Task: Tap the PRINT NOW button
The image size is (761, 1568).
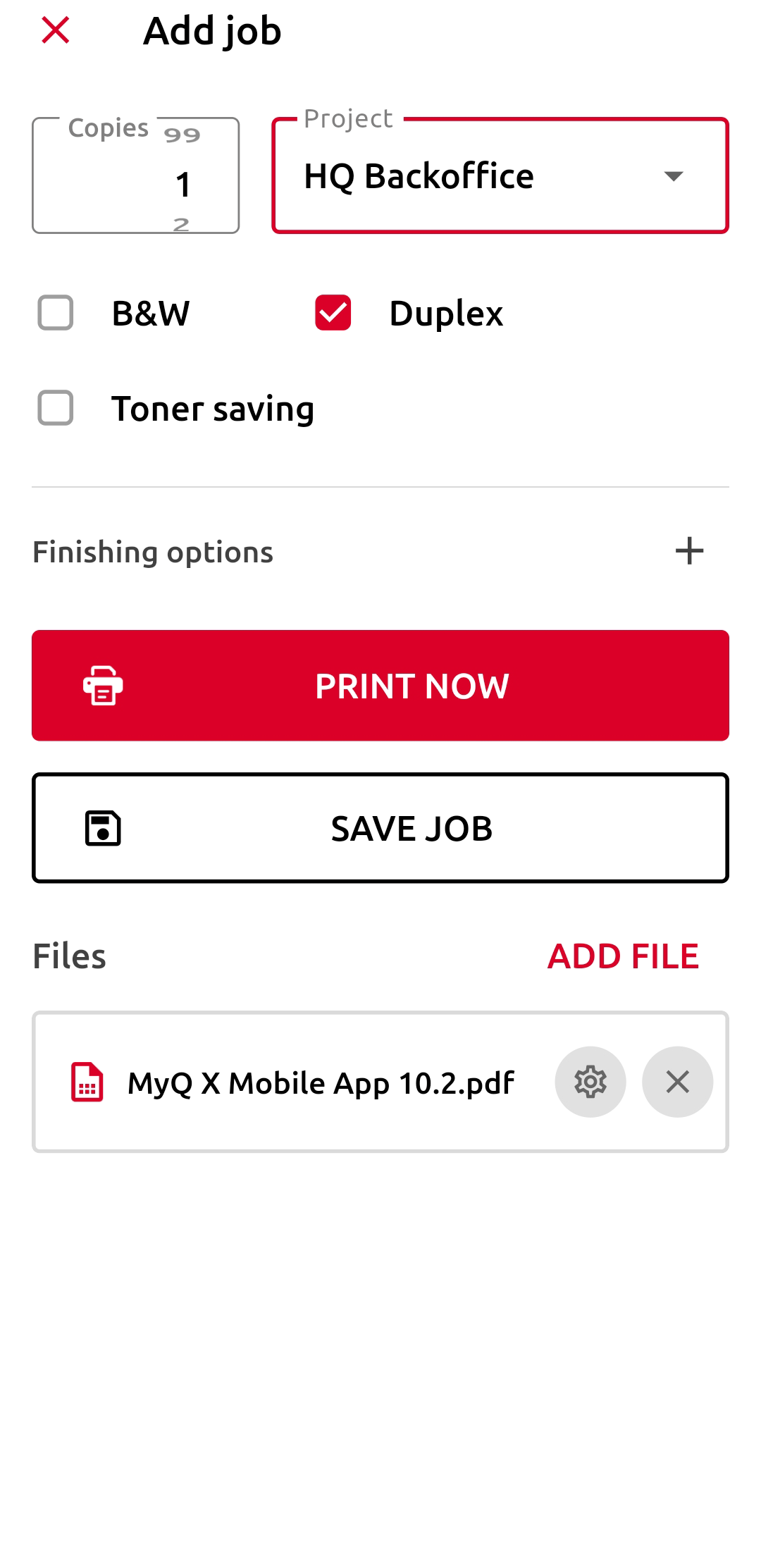Action: tap(380, 686)
